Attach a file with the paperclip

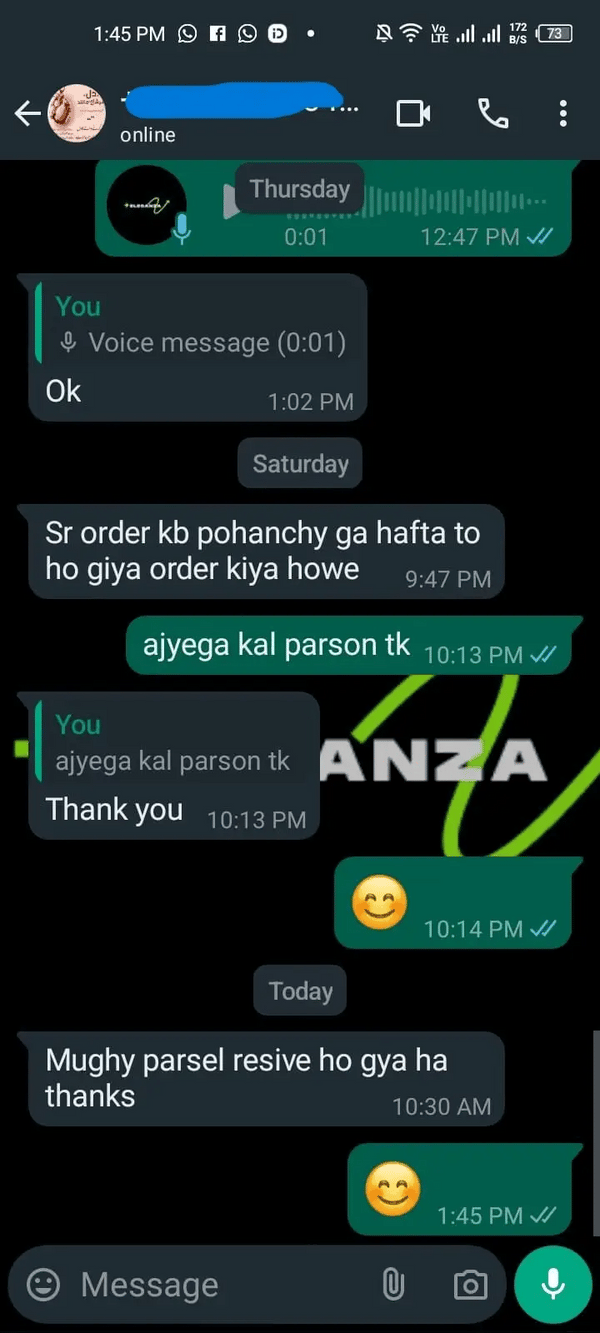[x=394, y=1285]
